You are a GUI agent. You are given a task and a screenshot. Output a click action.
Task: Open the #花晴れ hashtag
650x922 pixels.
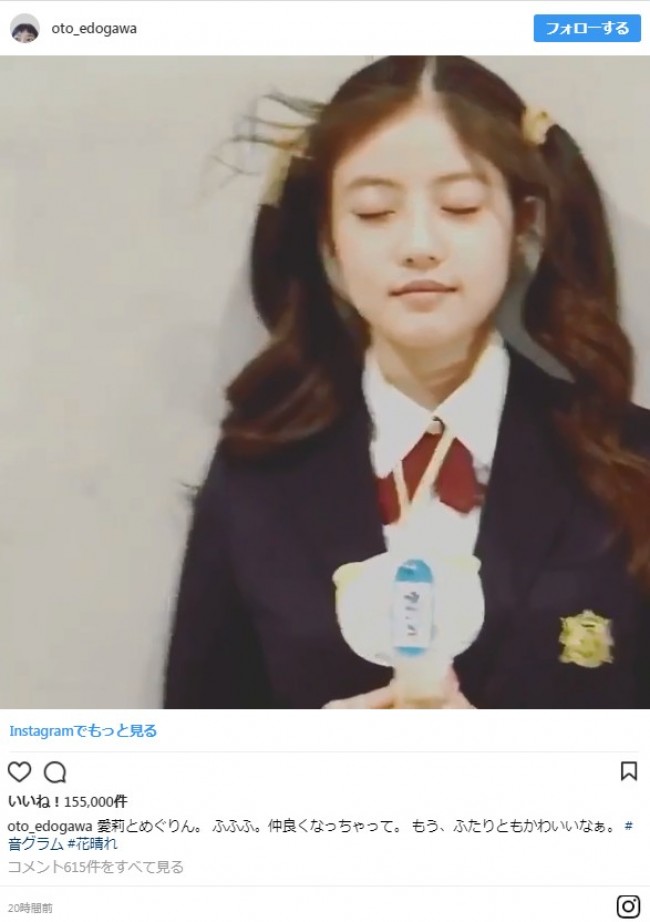[103, 844]
